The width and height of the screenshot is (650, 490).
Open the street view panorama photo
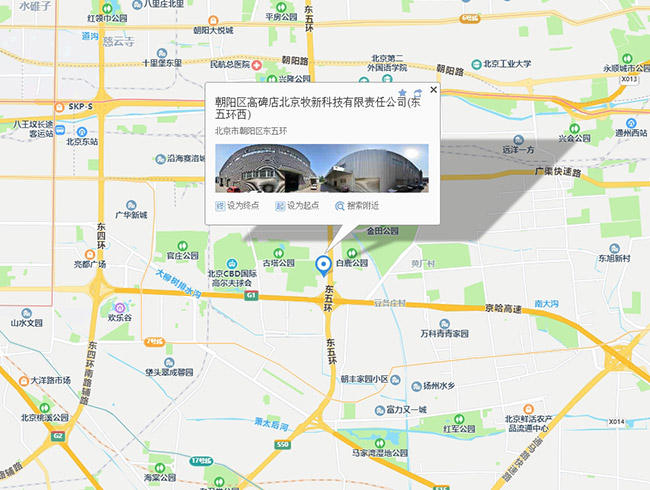click(x=322, y=168)
